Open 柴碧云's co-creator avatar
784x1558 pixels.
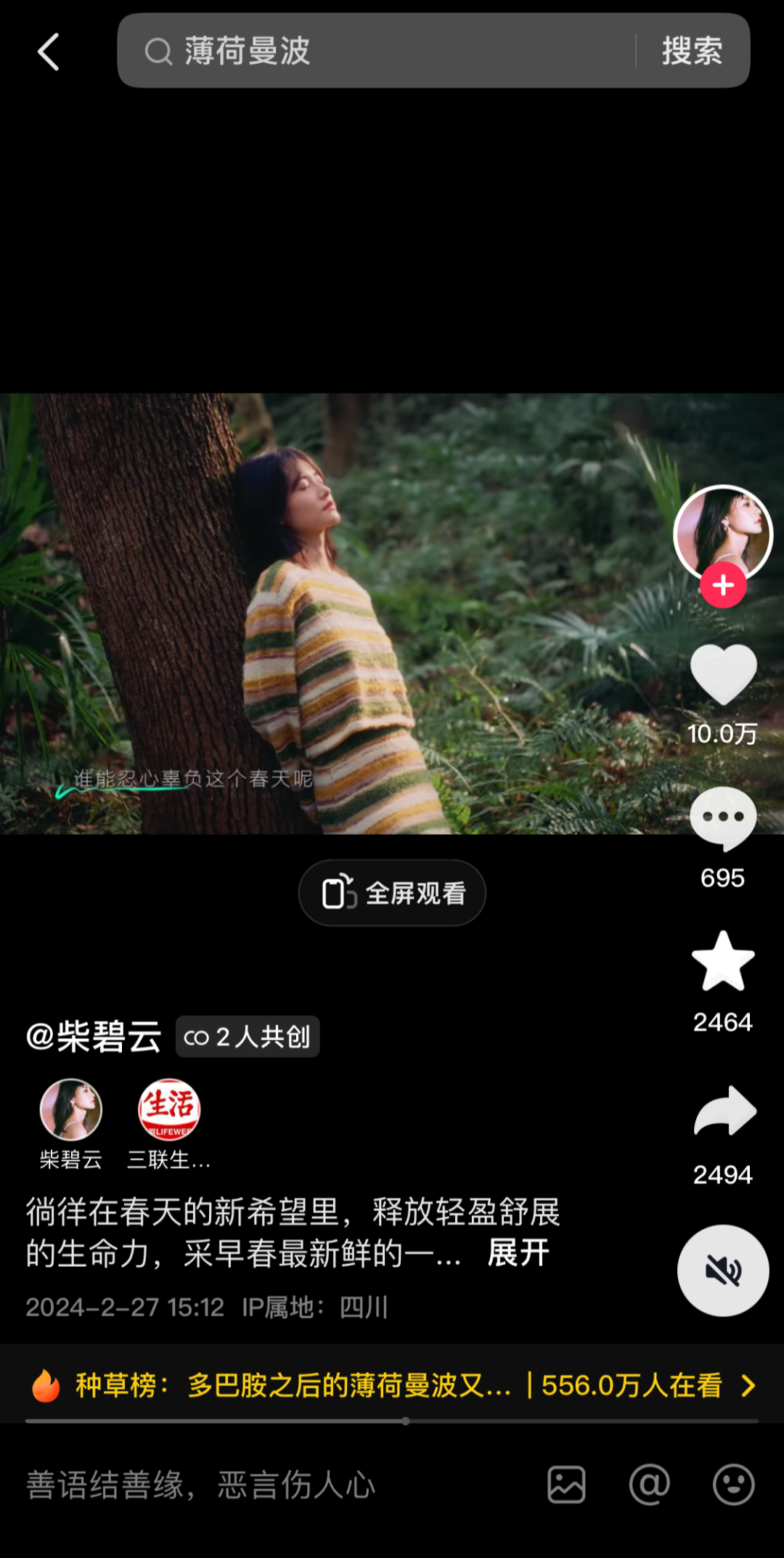click(x=71, y=1111)
